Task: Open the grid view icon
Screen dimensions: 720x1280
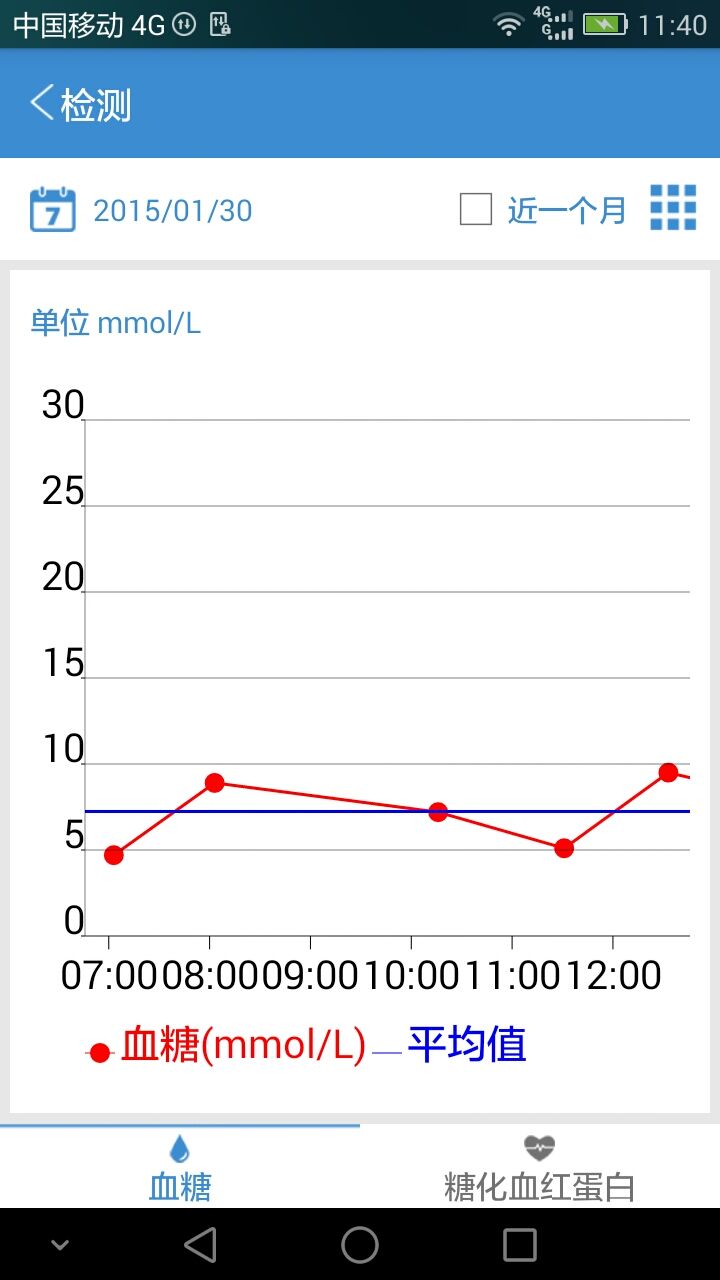Action: [x=673, y=209]
